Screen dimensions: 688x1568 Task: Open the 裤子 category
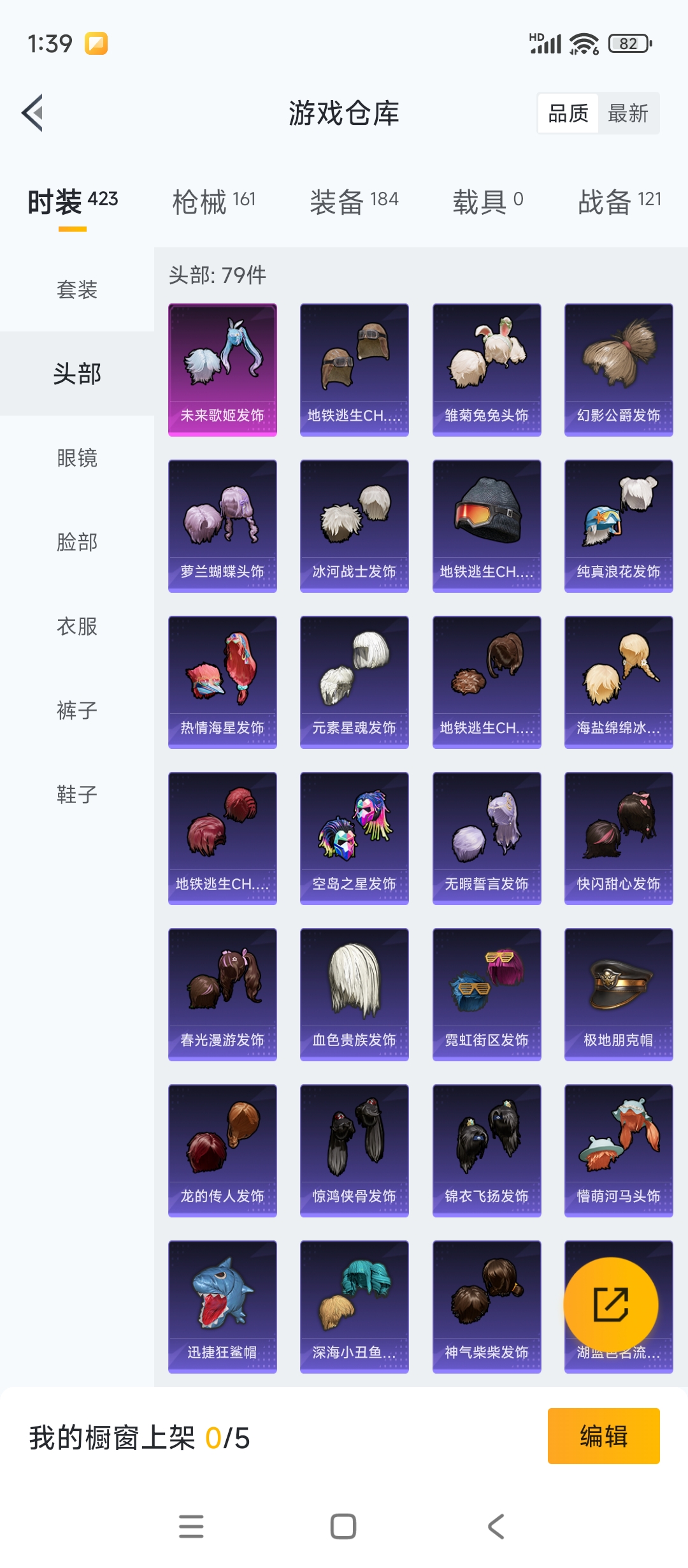(77, 710)
